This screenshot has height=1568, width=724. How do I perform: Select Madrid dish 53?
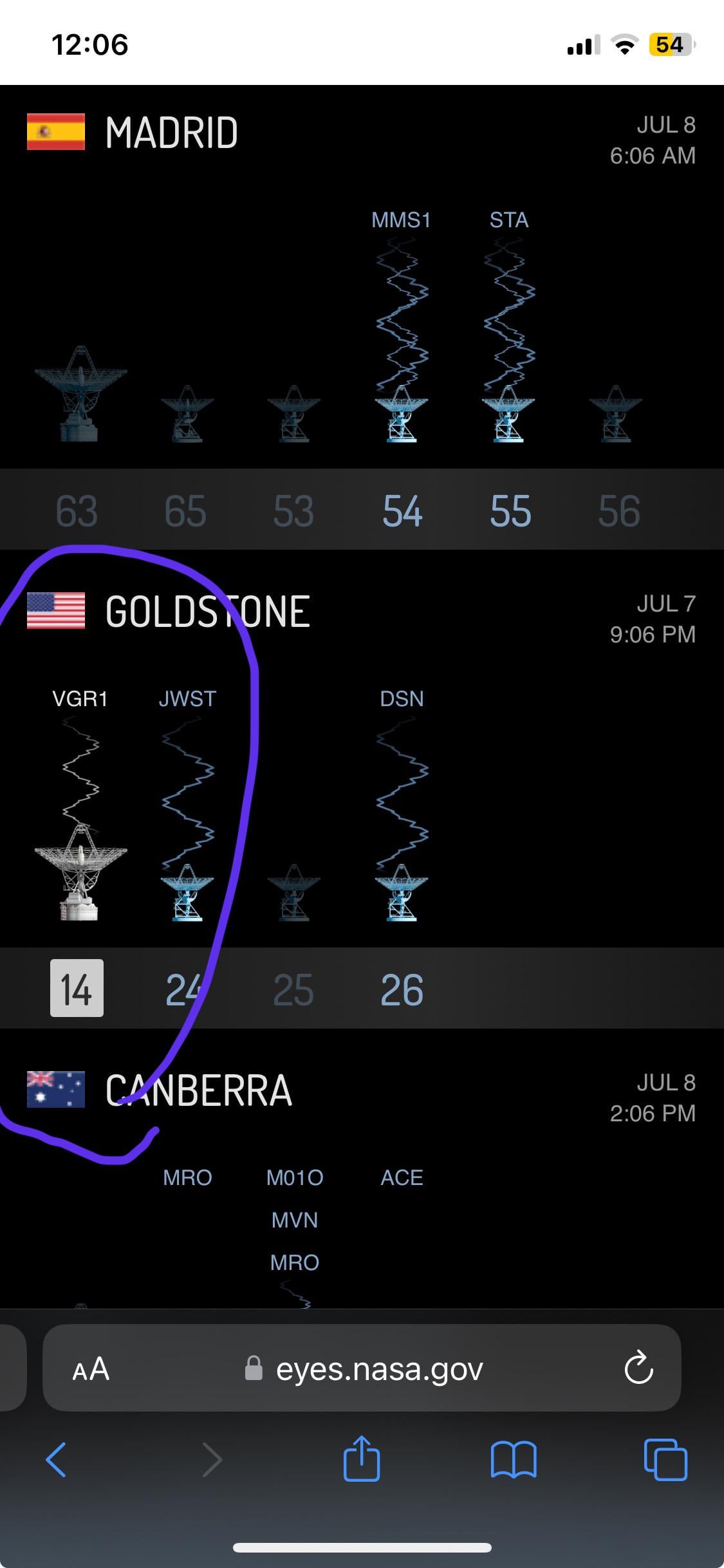pyautogui.click(x=293, y=510)
